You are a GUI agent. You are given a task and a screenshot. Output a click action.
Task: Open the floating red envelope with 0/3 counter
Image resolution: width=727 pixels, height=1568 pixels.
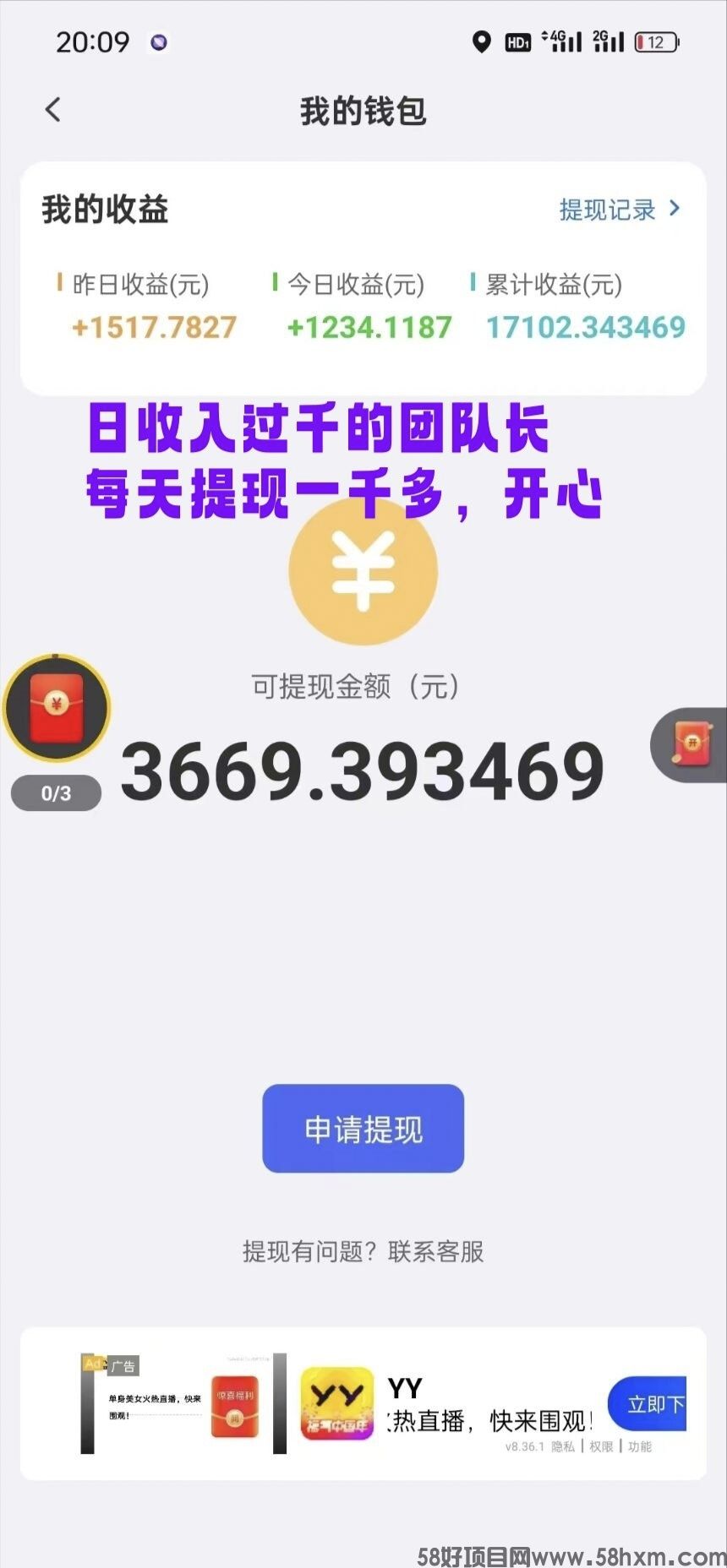57,706
